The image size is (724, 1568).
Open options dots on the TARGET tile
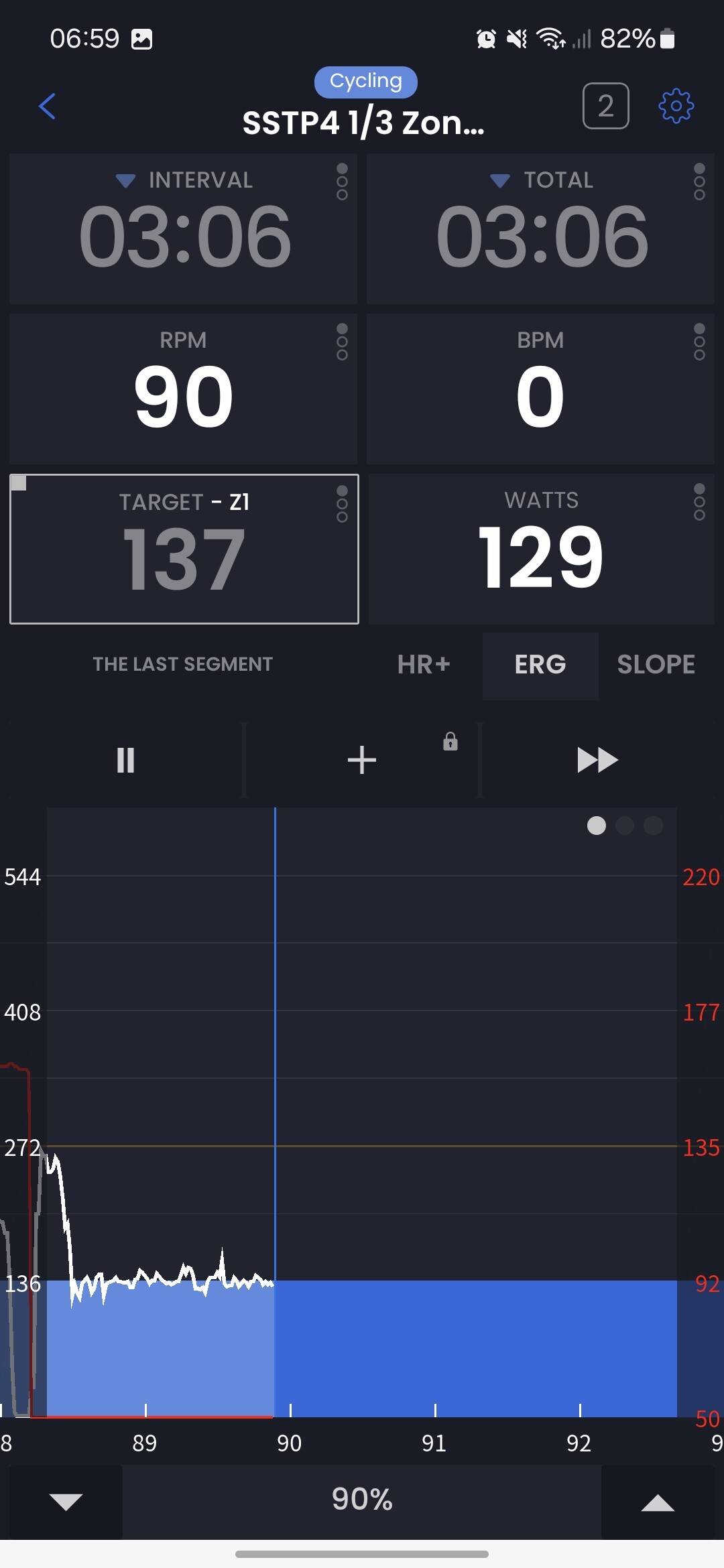tap(342, 504)
